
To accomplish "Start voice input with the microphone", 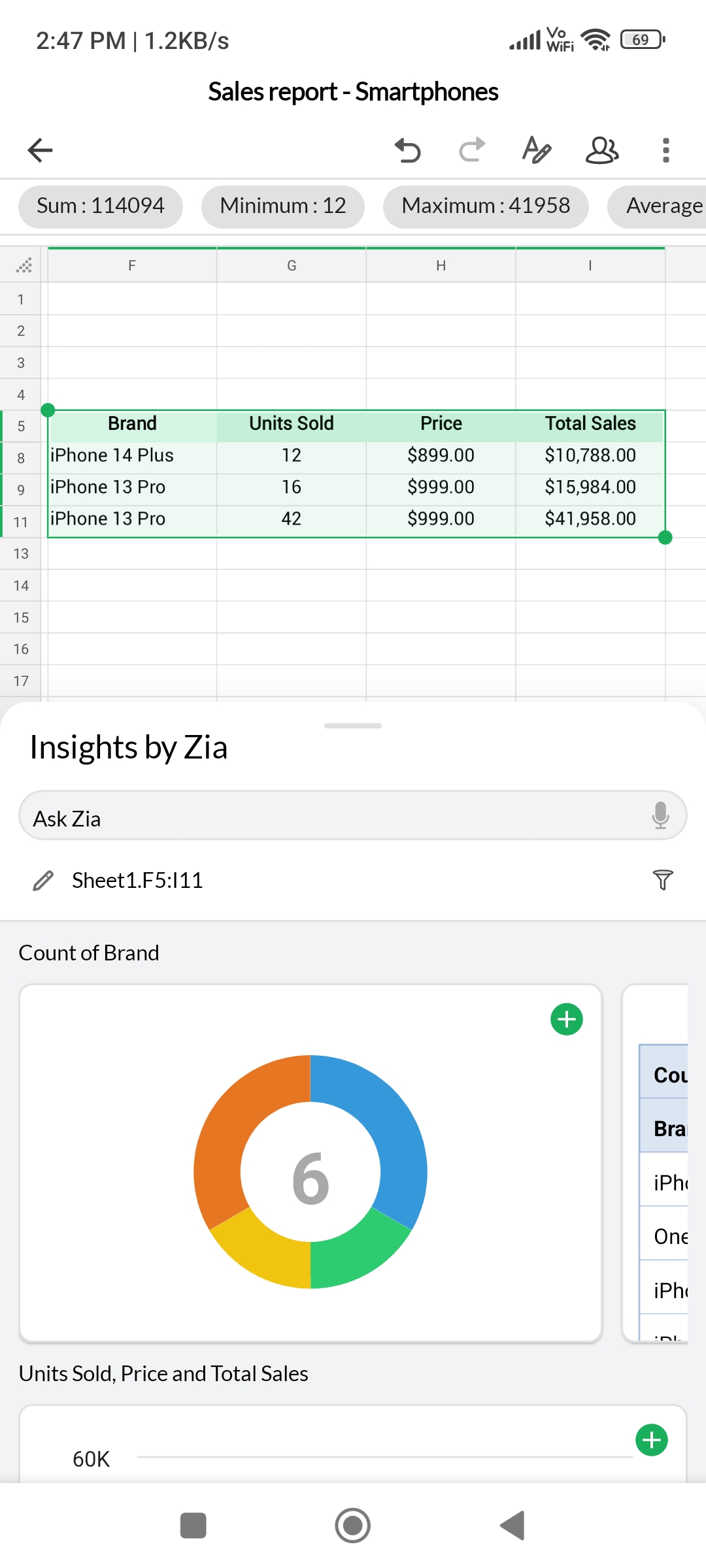I will point(660,815).
